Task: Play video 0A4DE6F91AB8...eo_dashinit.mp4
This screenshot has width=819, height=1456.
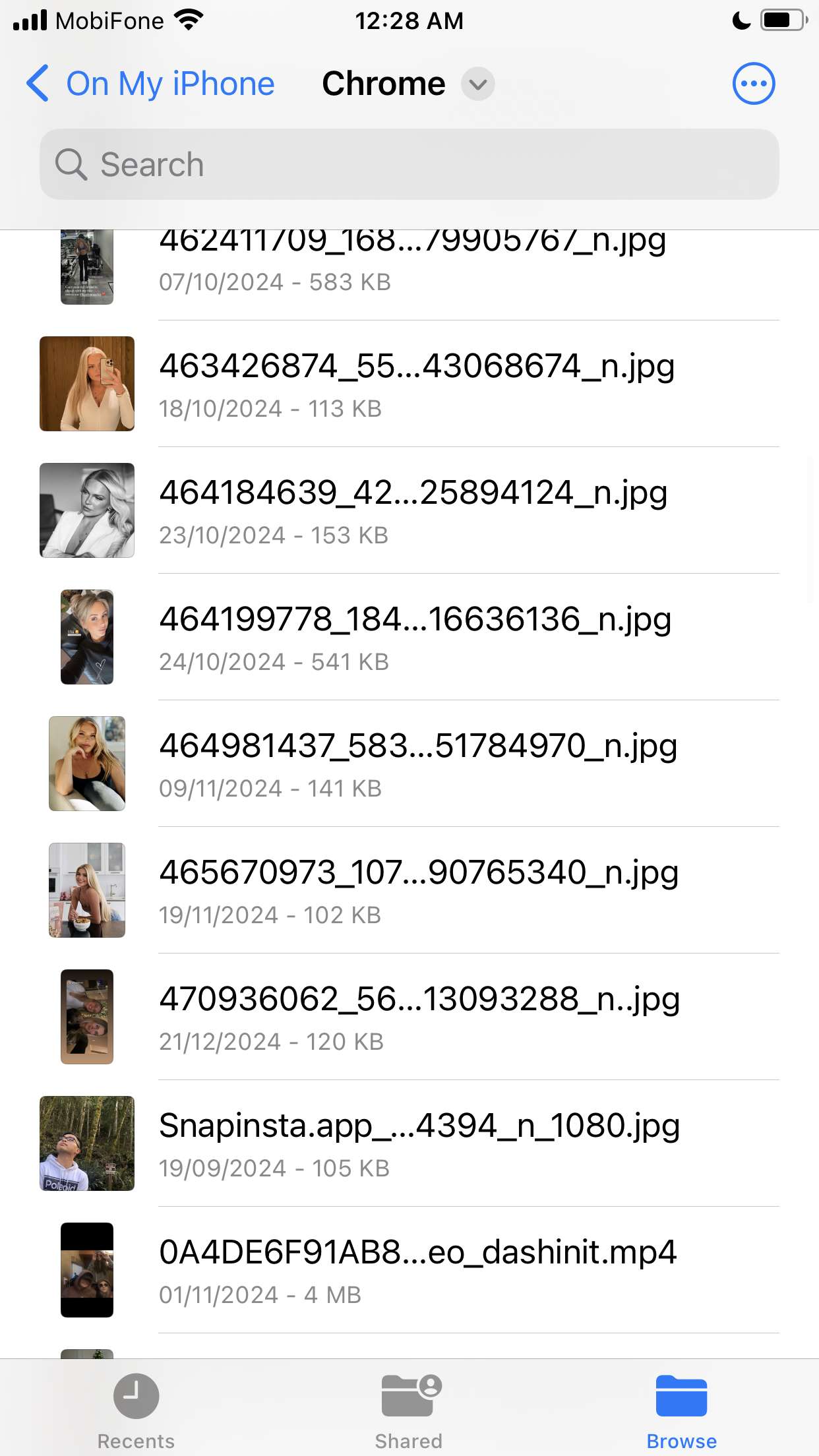Action: click(409, 1270)
